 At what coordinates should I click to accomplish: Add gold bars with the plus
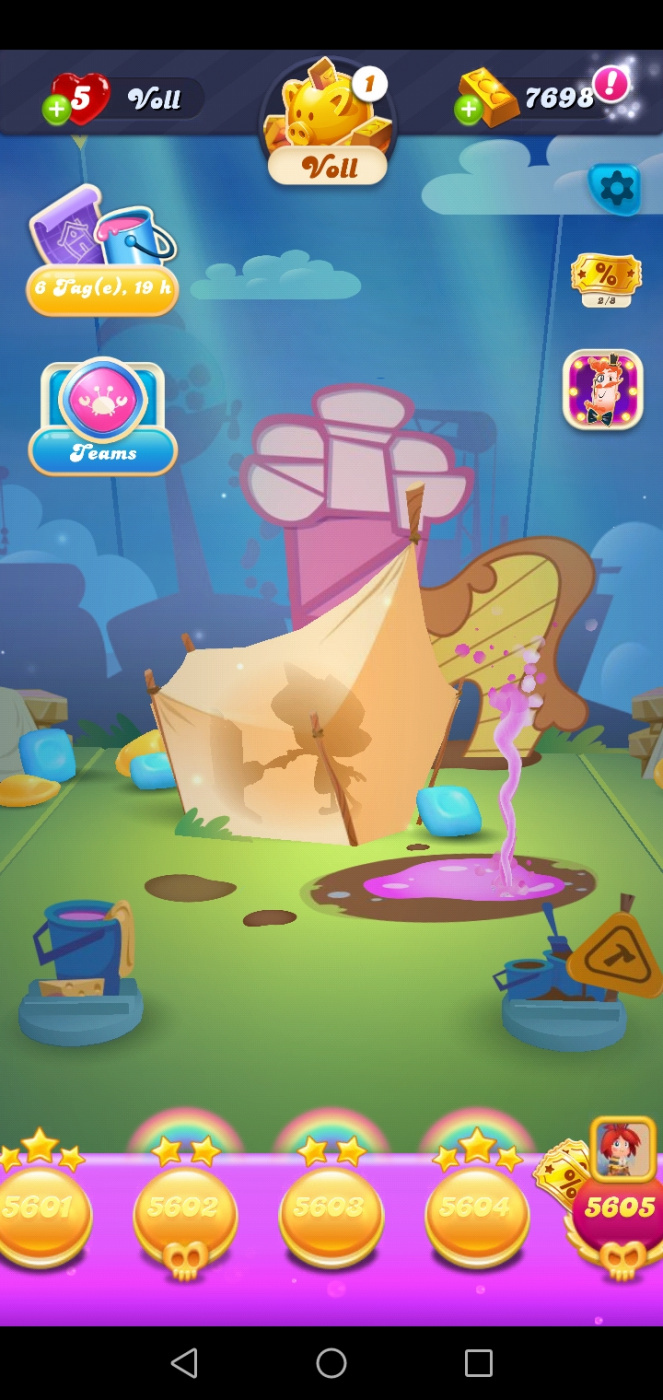pos(468,109)
